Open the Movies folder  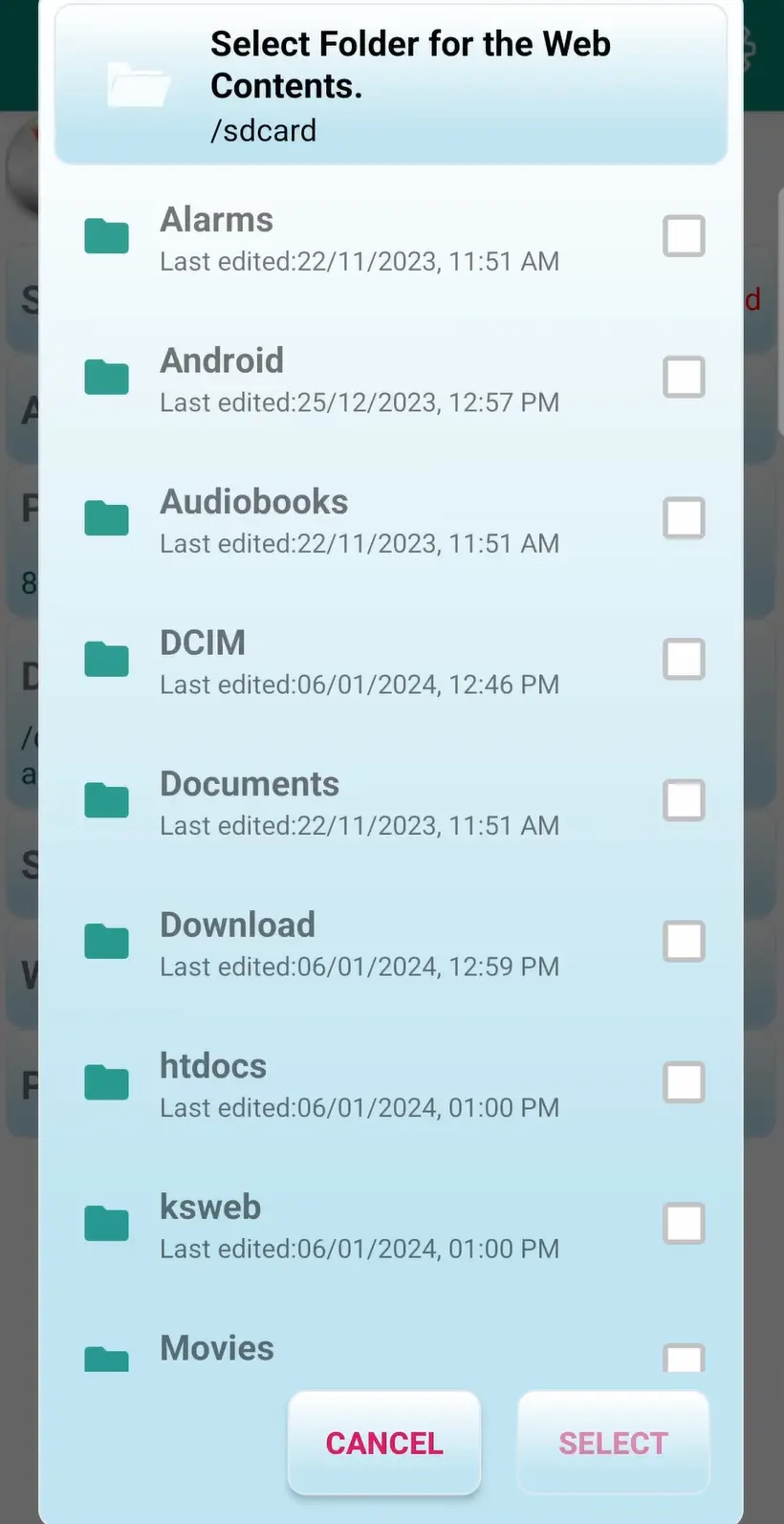217,1348
